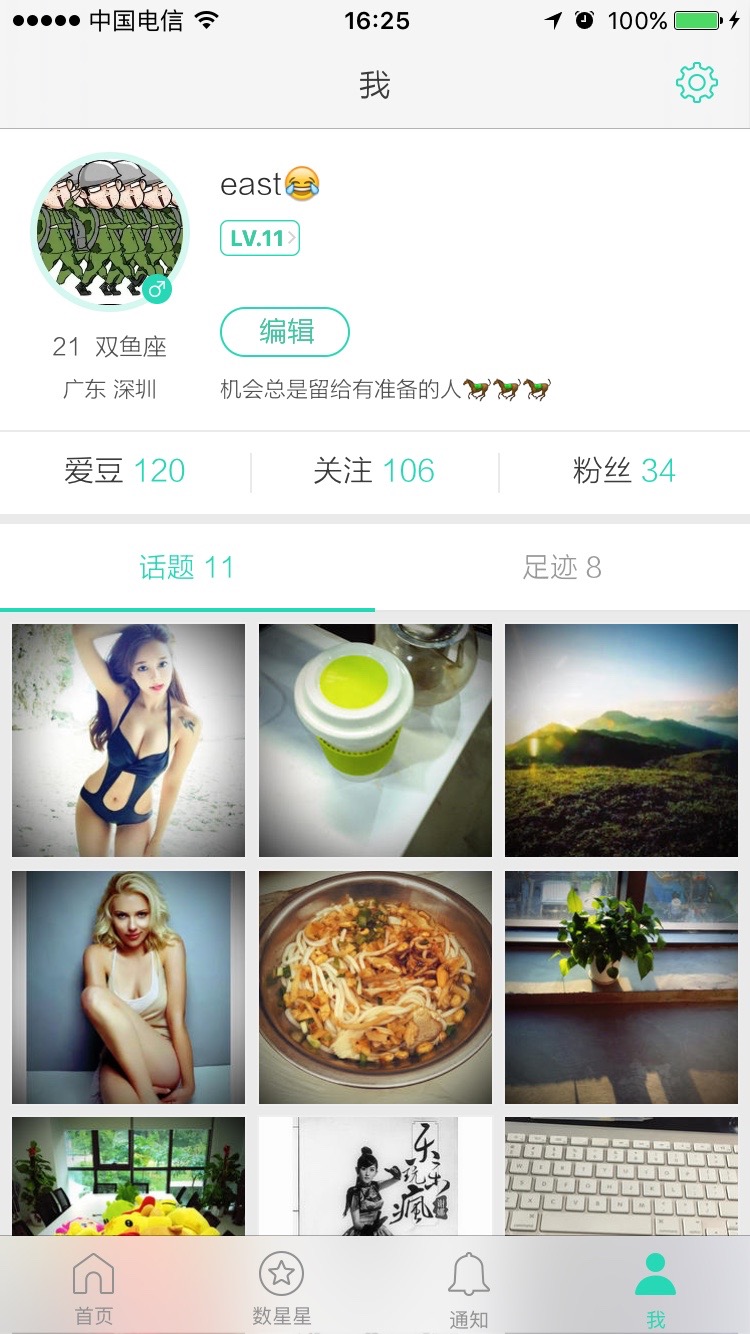Image resolution: width=750 pixels, height=1334 pixels.
Task: Tap the 我 profile tab
Action: 655,1288
